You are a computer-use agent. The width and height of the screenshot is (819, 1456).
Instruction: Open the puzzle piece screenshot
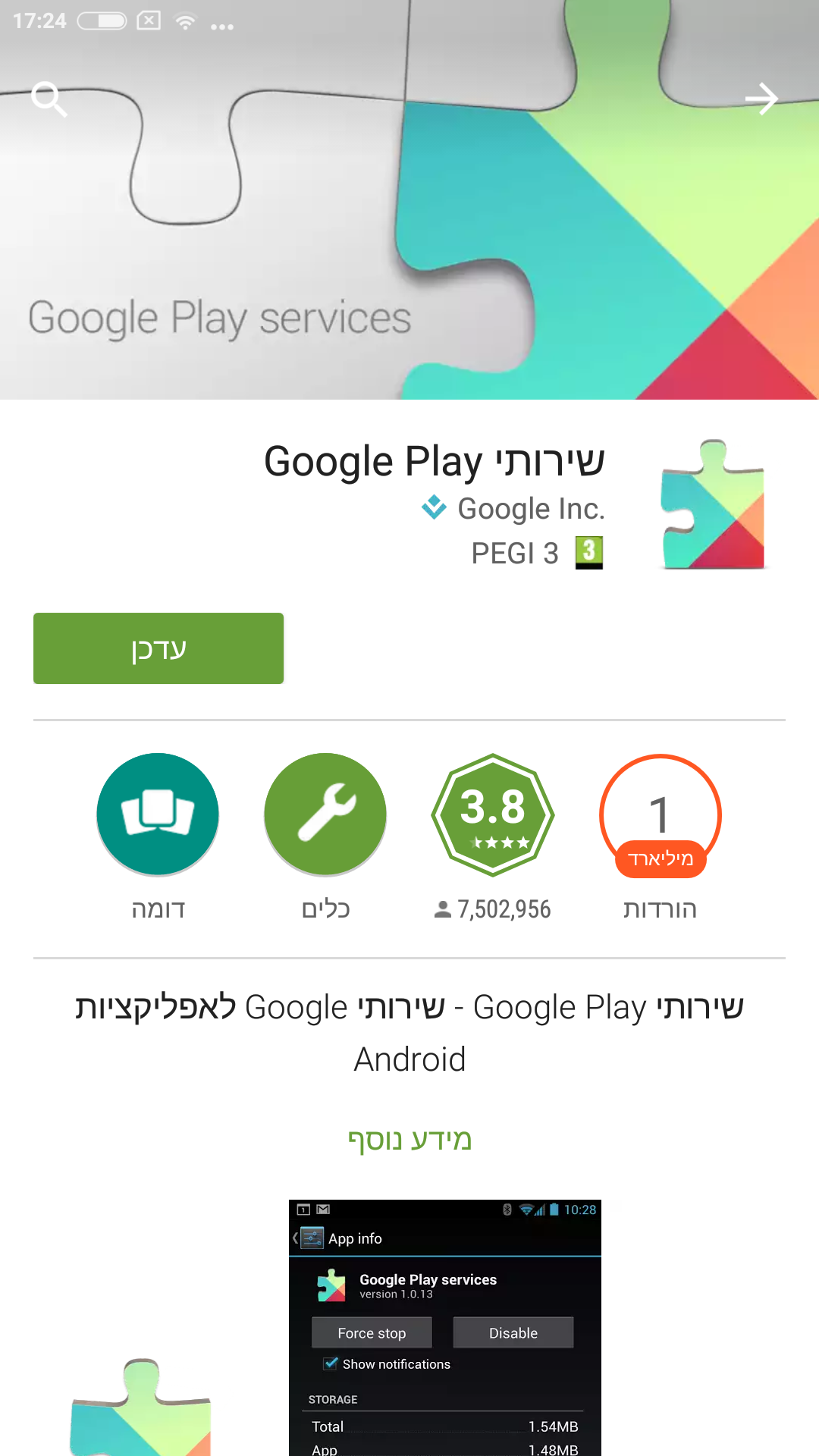(x=141, y=1407)
